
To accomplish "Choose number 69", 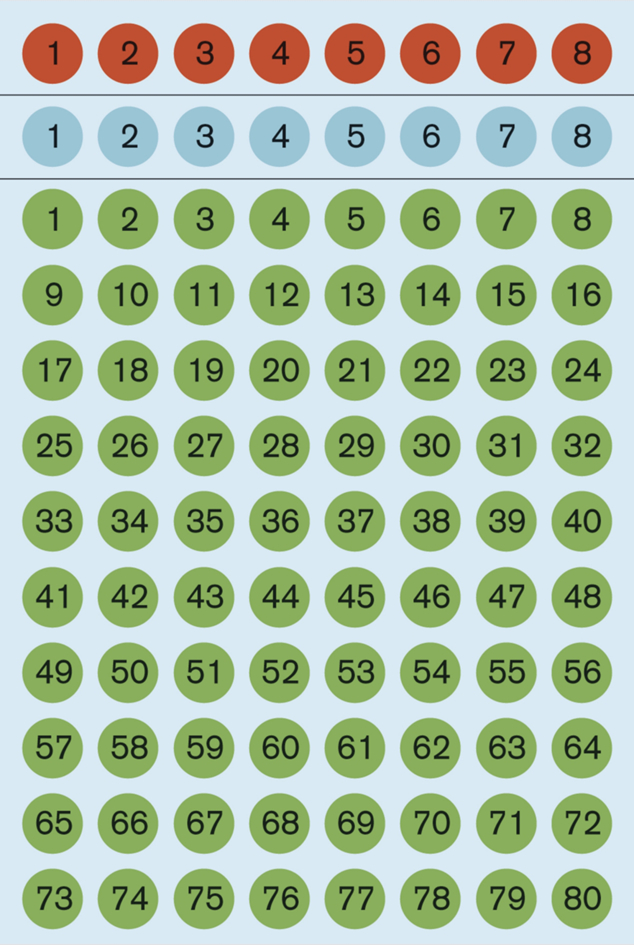I will (x=356, y=823).
